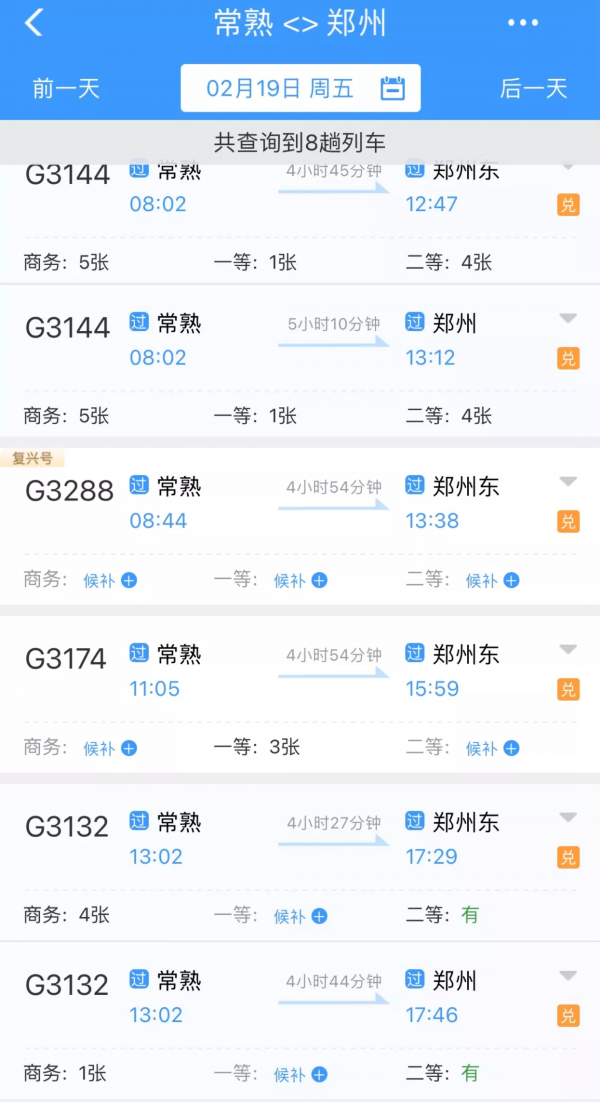The height and width of the screenshot is (1102, 600).
Task: Join 候补 for G3174 二等 seat
Action: tap(493, 748)
